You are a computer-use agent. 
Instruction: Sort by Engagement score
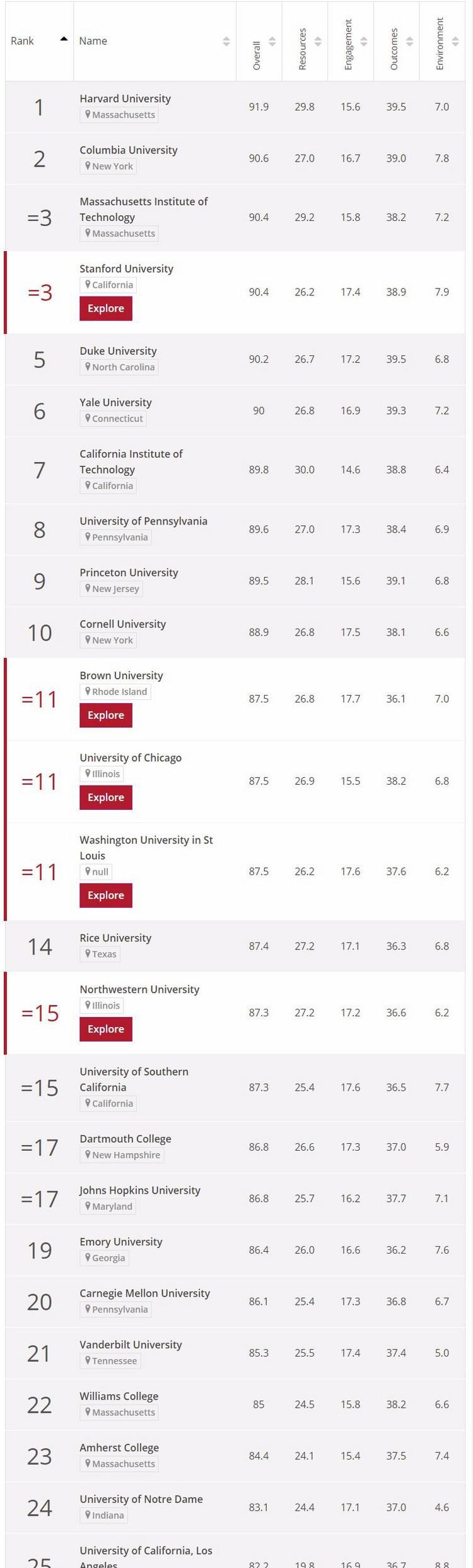pos(351,42)
